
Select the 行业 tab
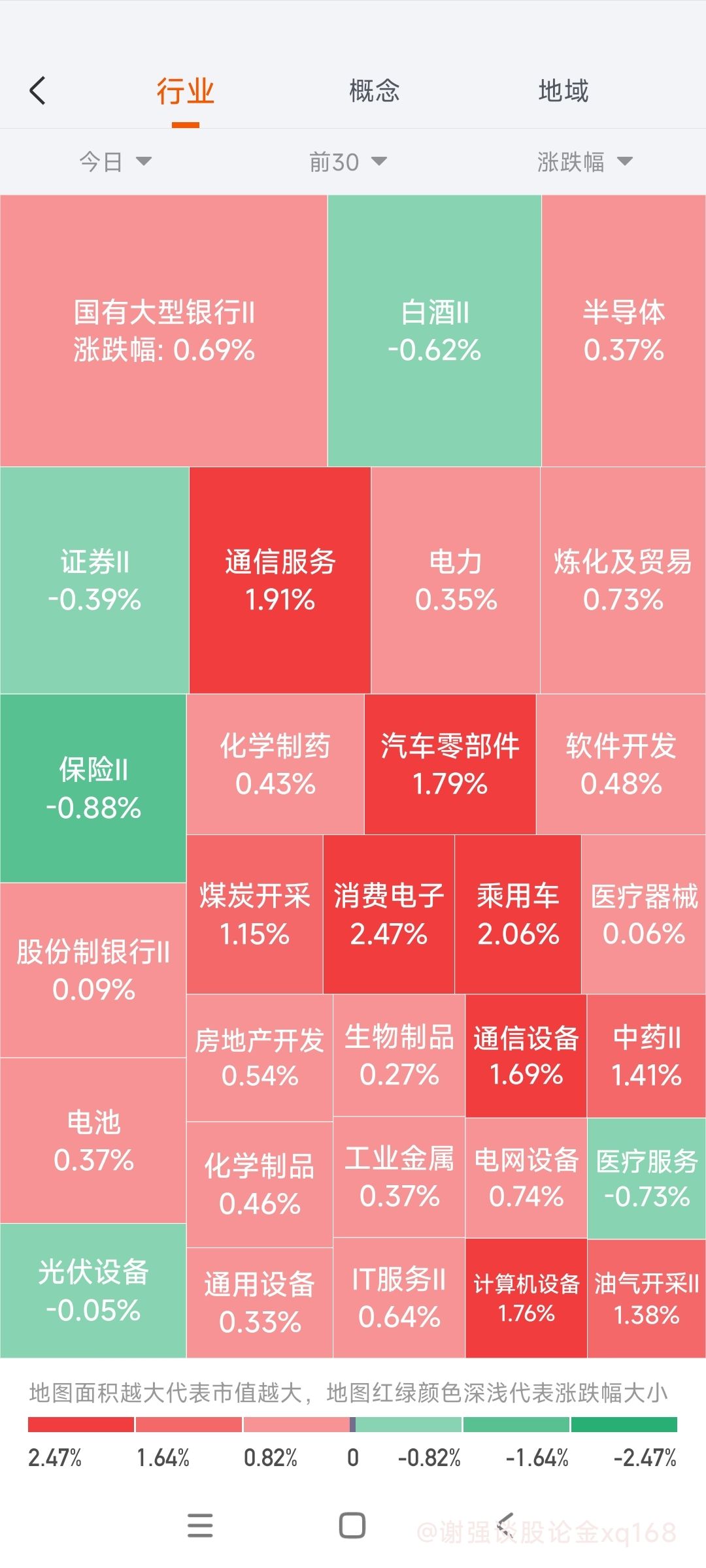pos(186,90)
